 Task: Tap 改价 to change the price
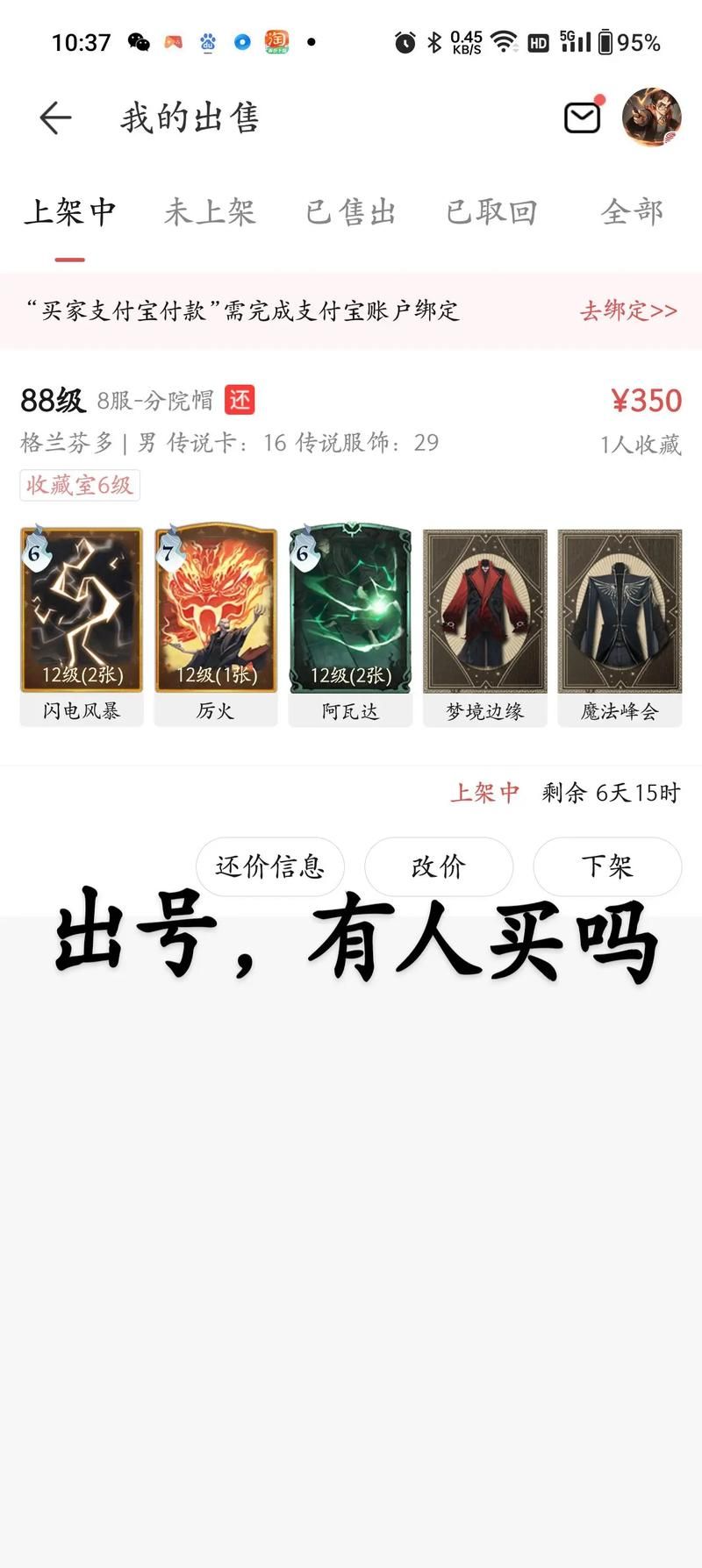coord(439,866)
